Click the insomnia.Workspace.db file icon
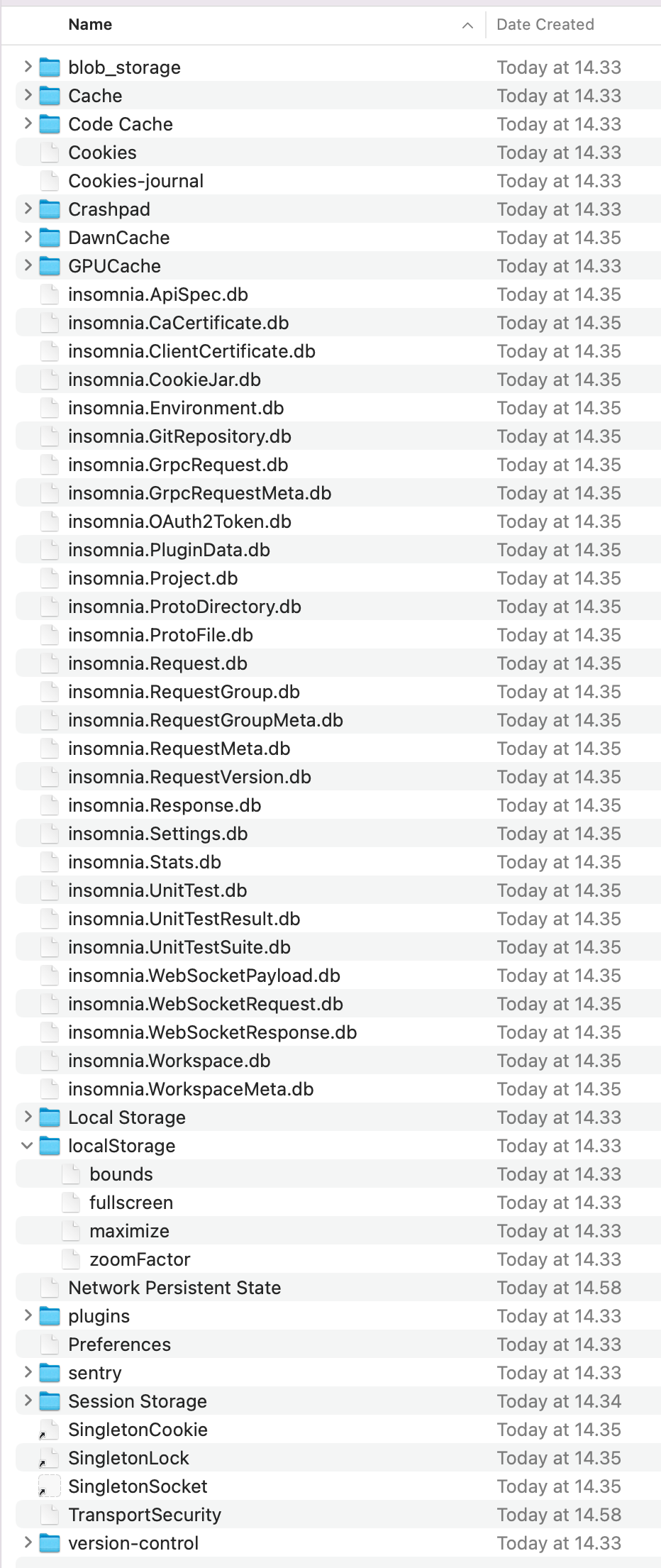 pyautogui.click(x=49, y=1060)
